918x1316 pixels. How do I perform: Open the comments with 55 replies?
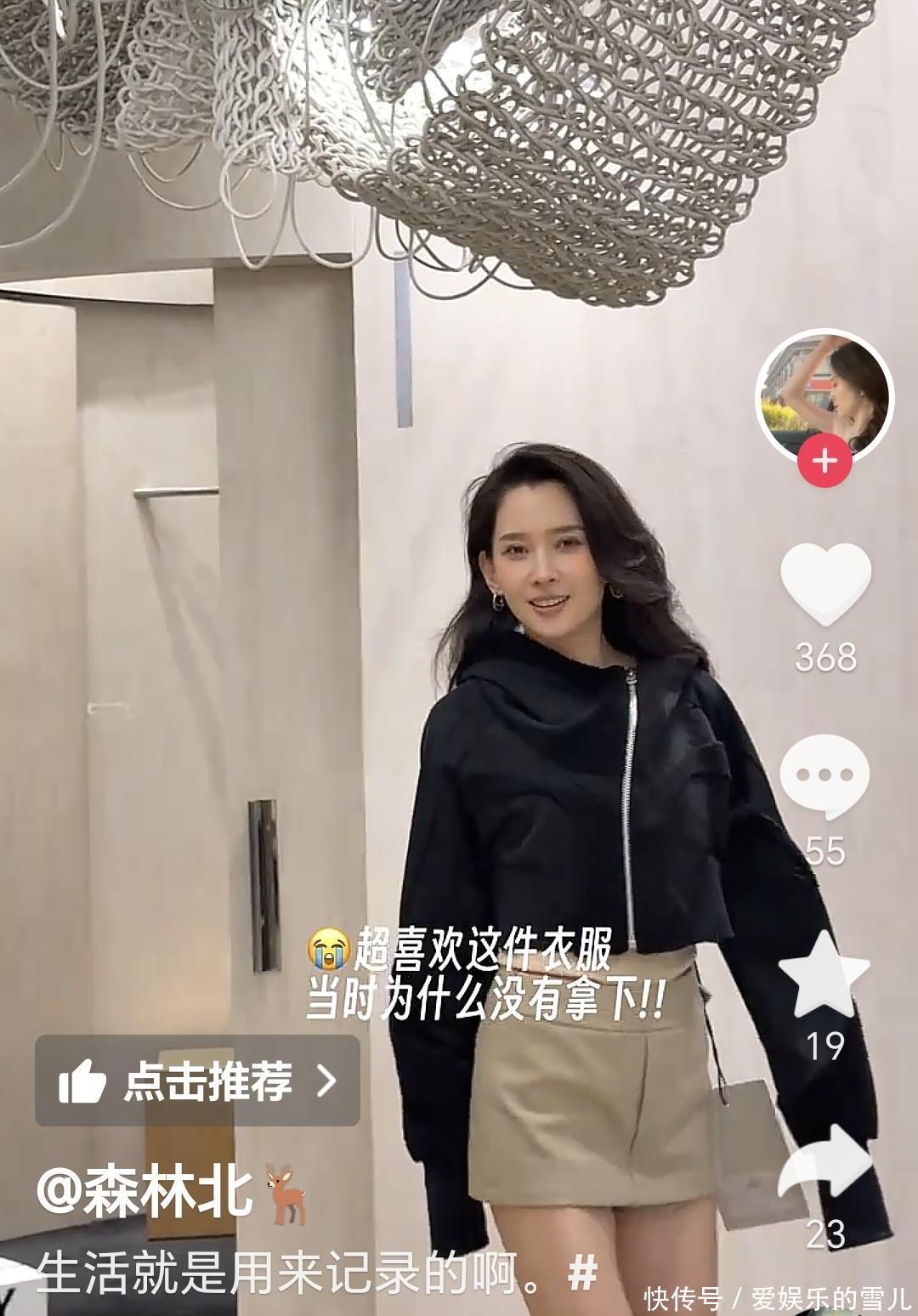(x=824, y=777)
